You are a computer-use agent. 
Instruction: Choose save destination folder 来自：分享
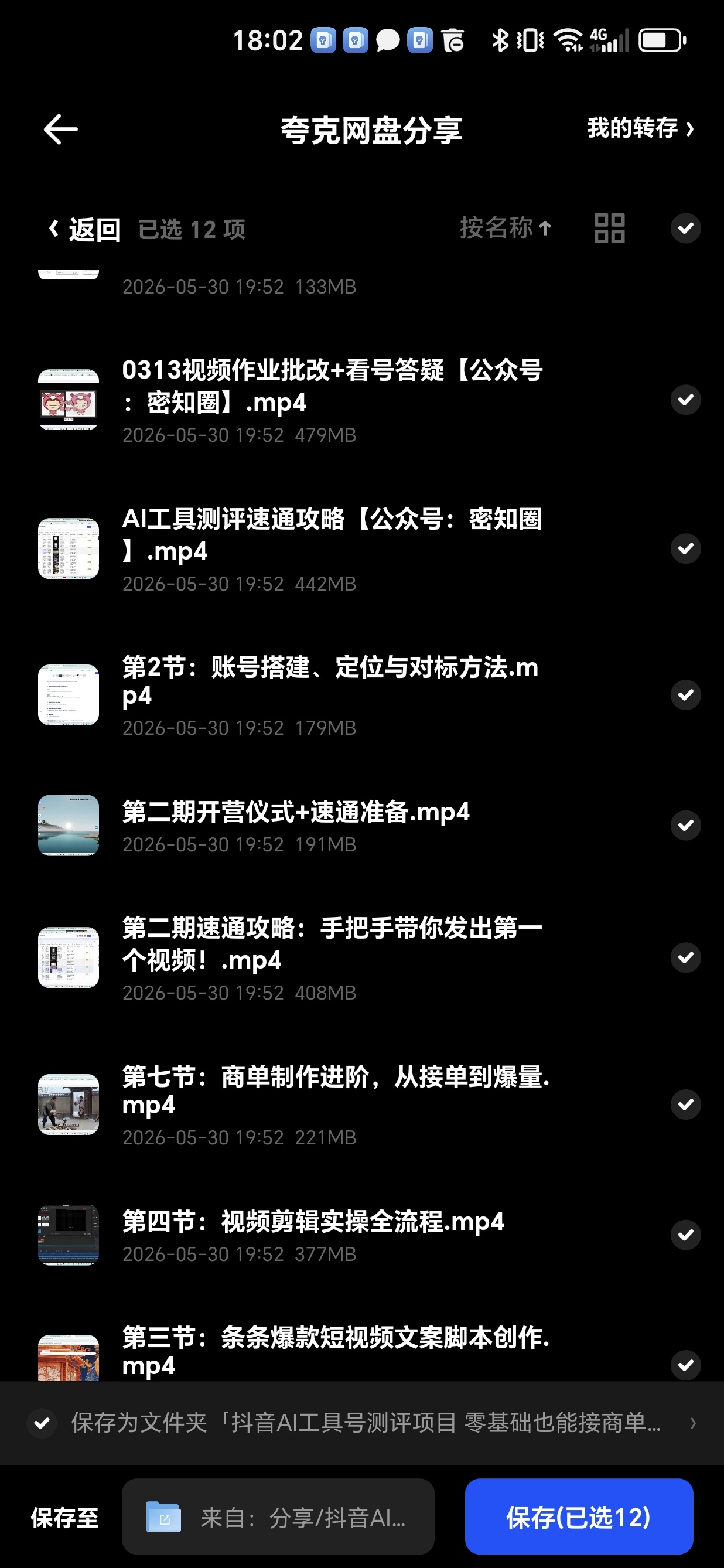point(278,1516)
